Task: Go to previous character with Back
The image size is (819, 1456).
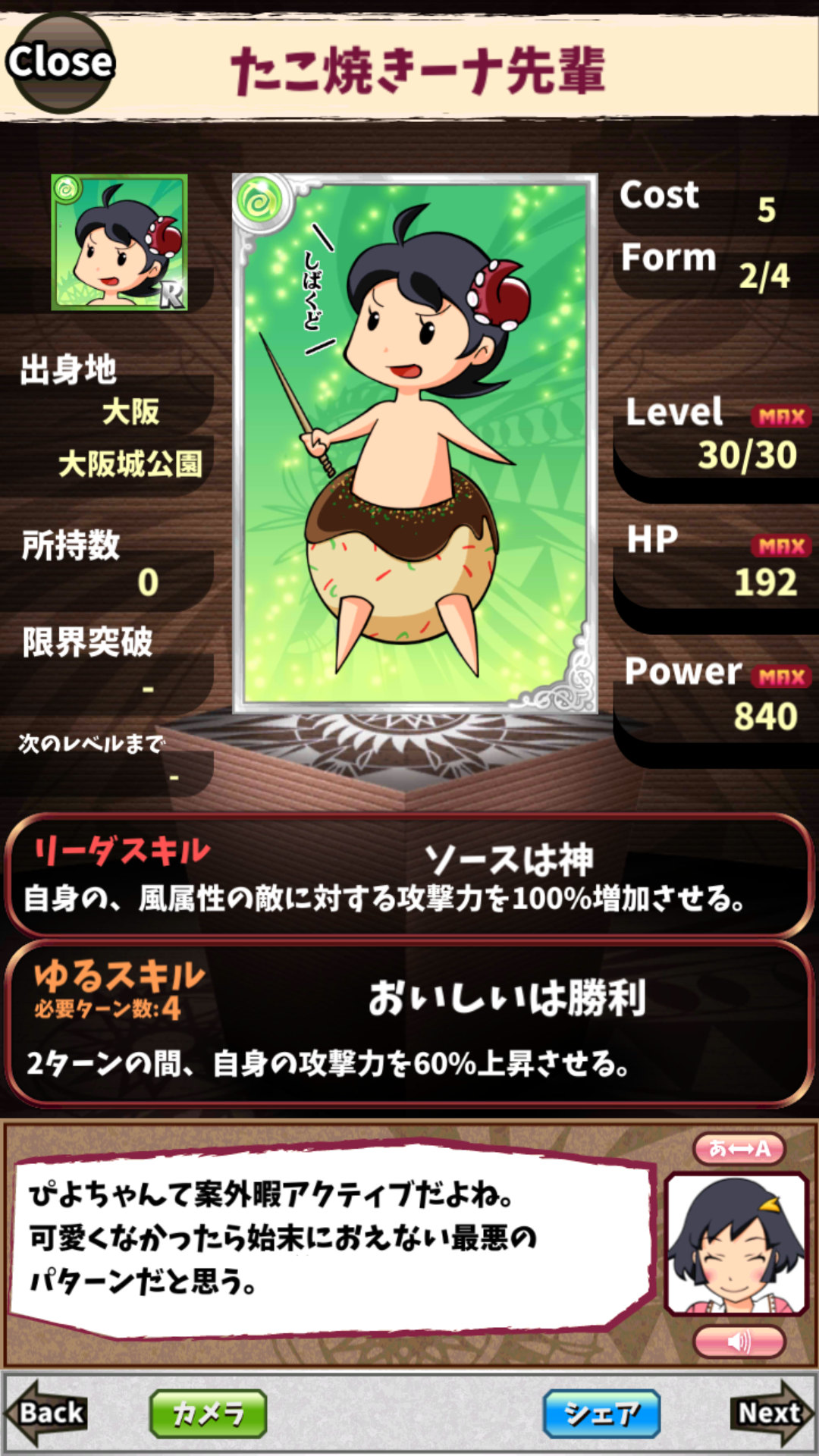Action: [x=47, y=1413]
